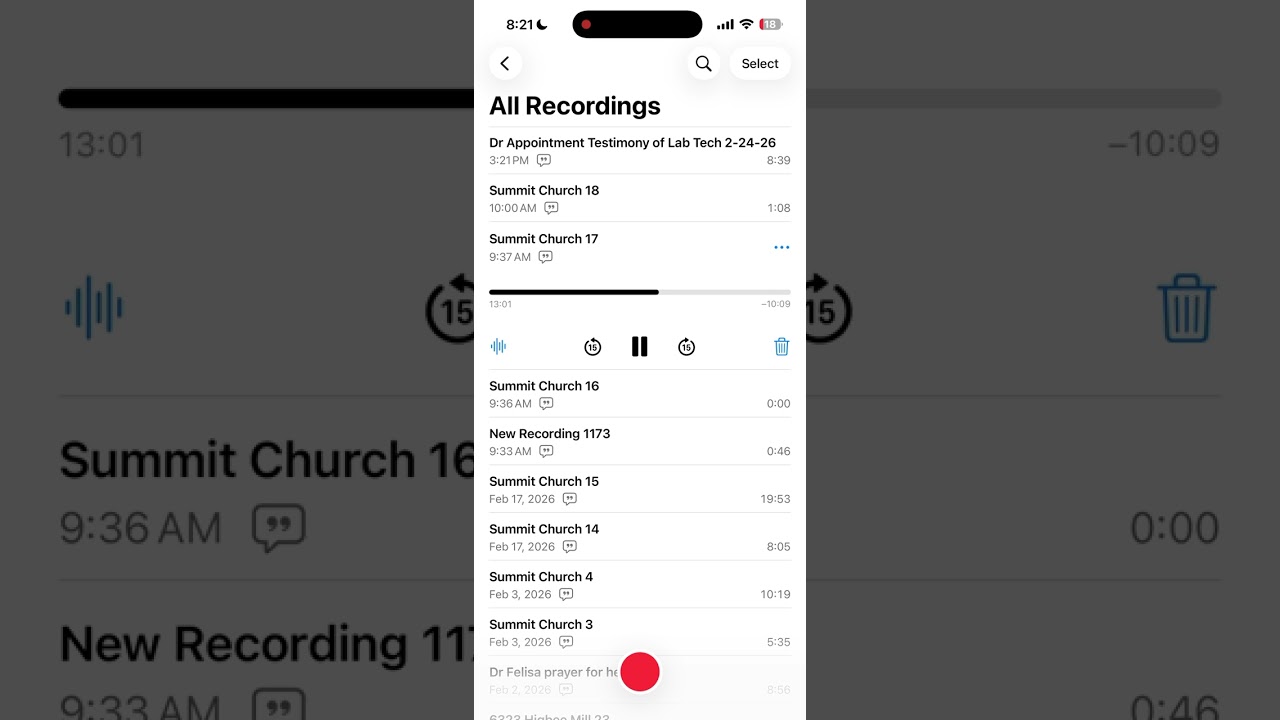Delete the Summit Church 17 recording
1280x720 pixels.
click(x=781, y=347)
